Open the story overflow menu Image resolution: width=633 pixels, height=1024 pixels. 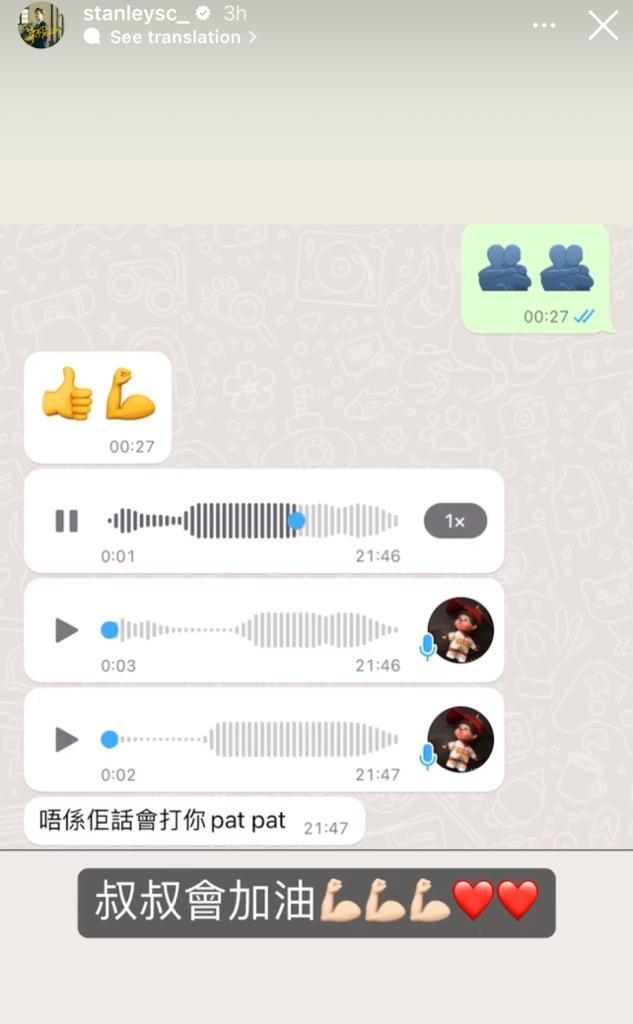click(x=545, y=25)
